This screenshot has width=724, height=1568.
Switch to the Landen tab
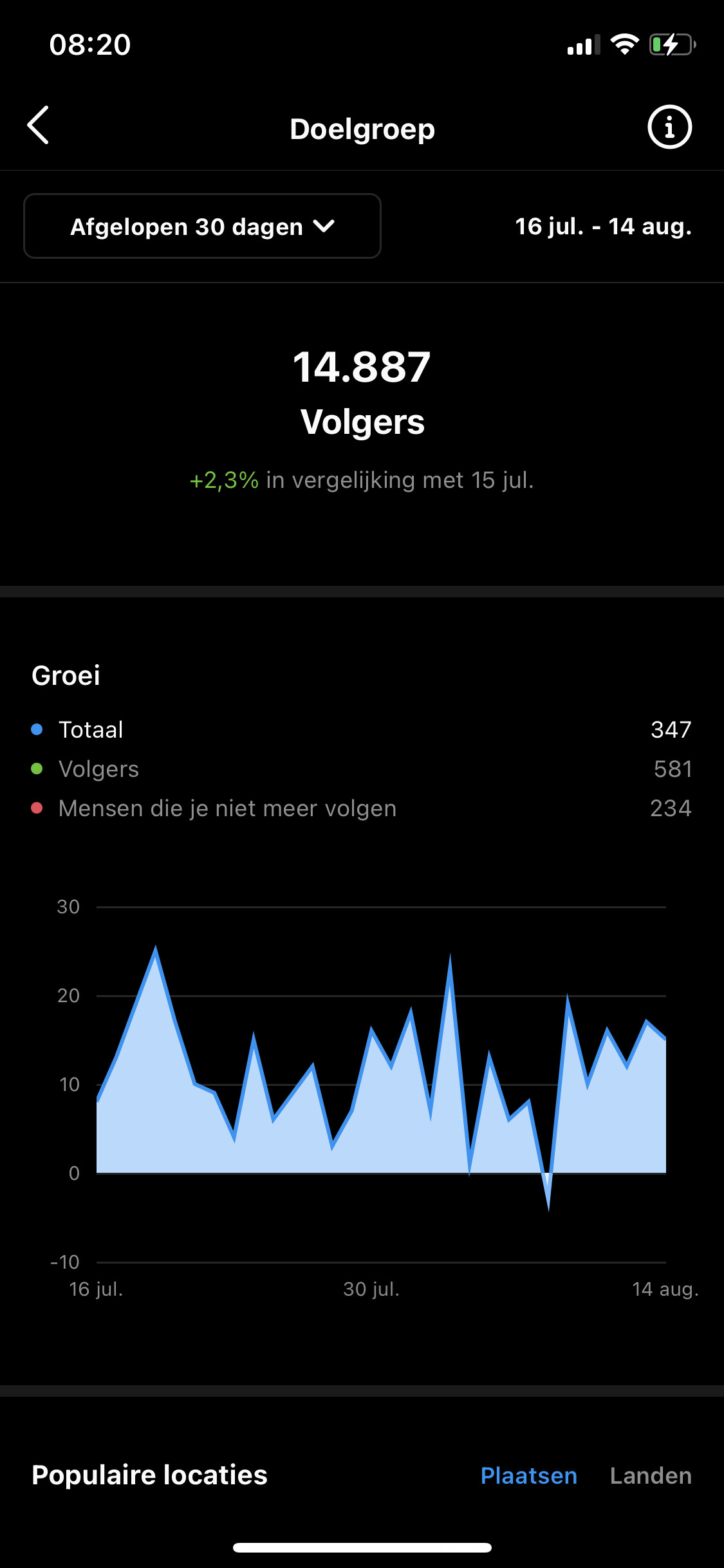tap(651, 1475)
